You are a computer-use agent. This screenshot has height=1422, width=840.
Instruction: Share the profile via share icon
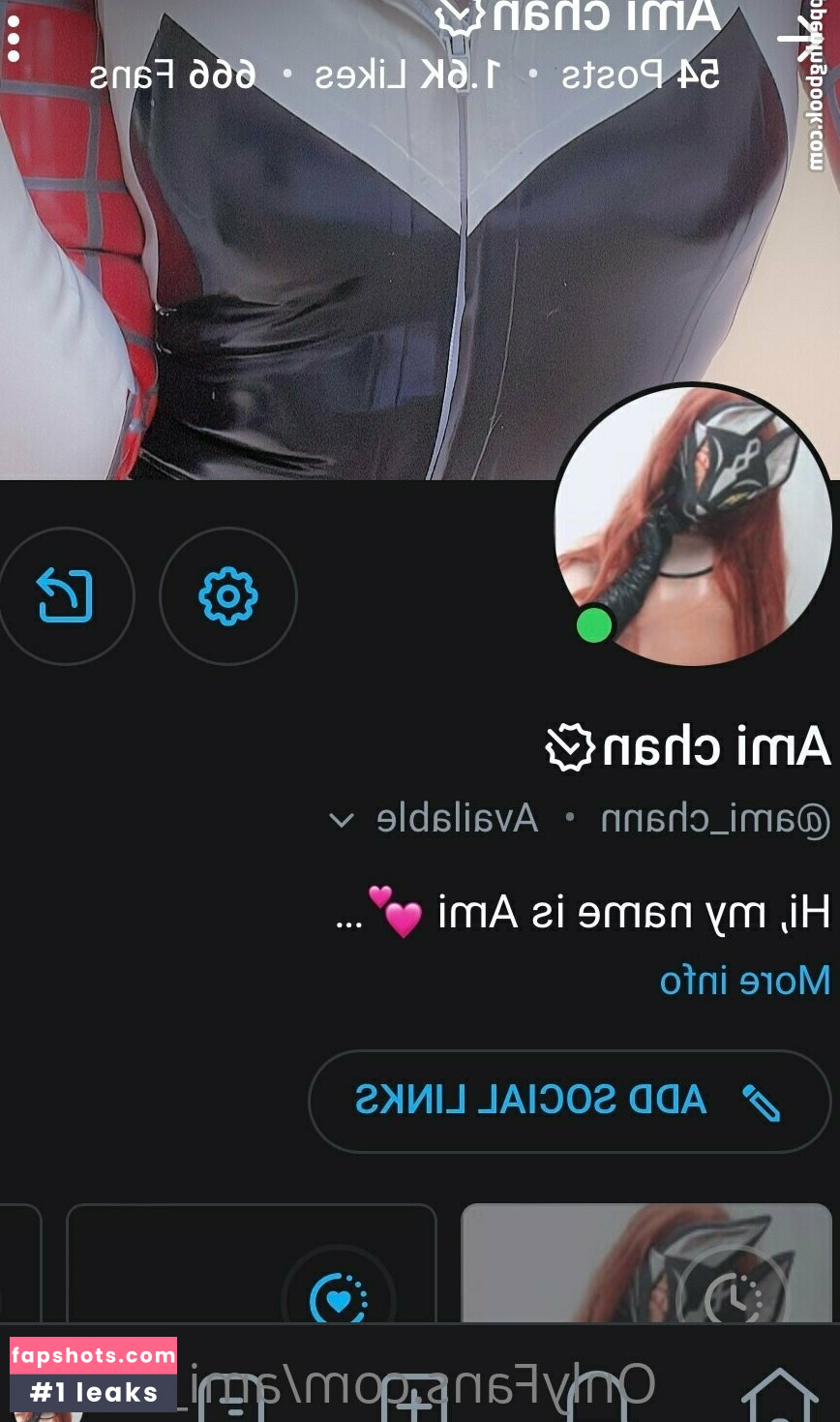(x=65, y=596)
